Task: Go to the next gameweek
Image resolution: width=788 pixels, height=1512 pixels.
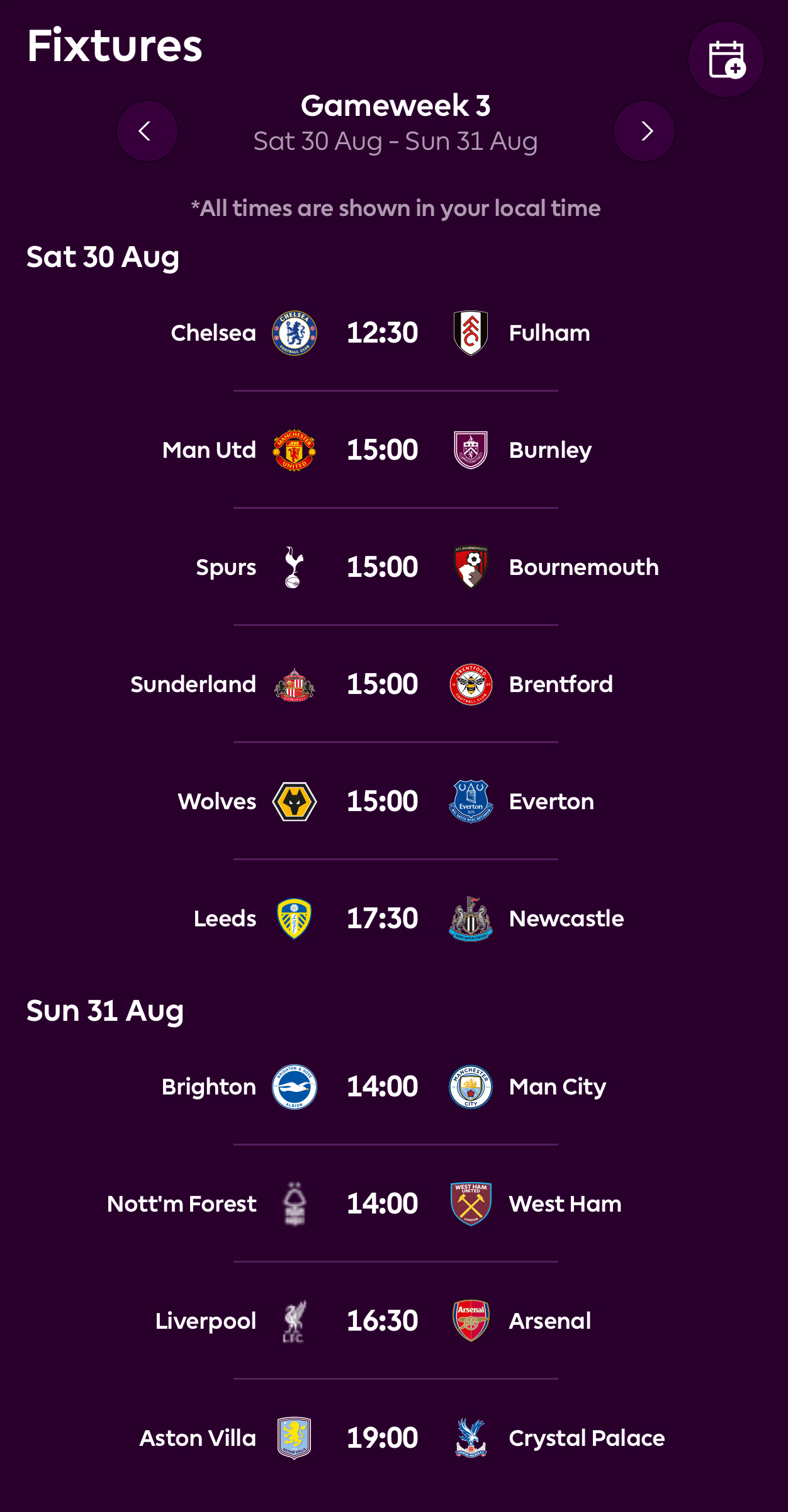Action: click(x=644, y=131)
